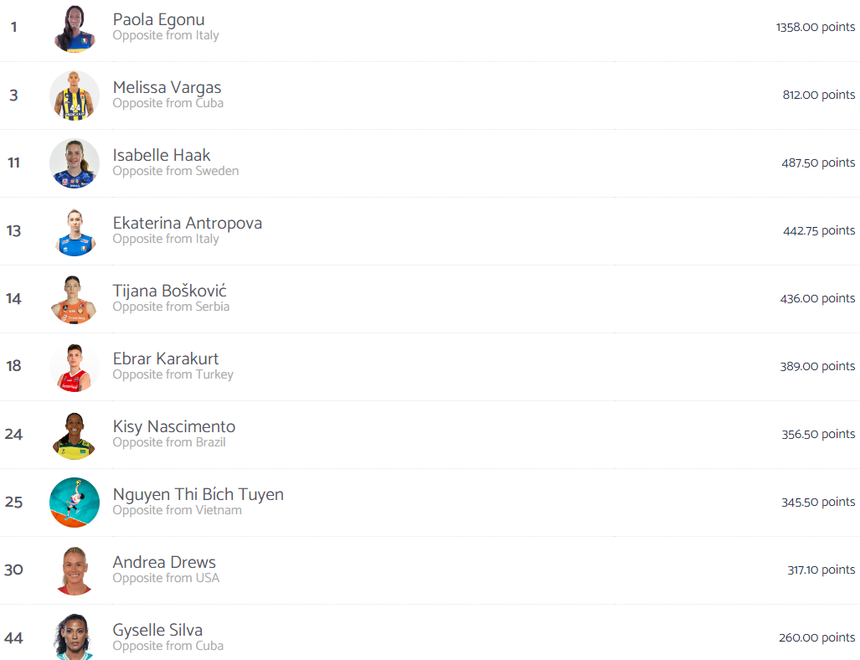Open Nguyen Thi Bích Tuyen's row
Image resolution: width=860 pixels, height=660 pixels.
click(197, 495)
